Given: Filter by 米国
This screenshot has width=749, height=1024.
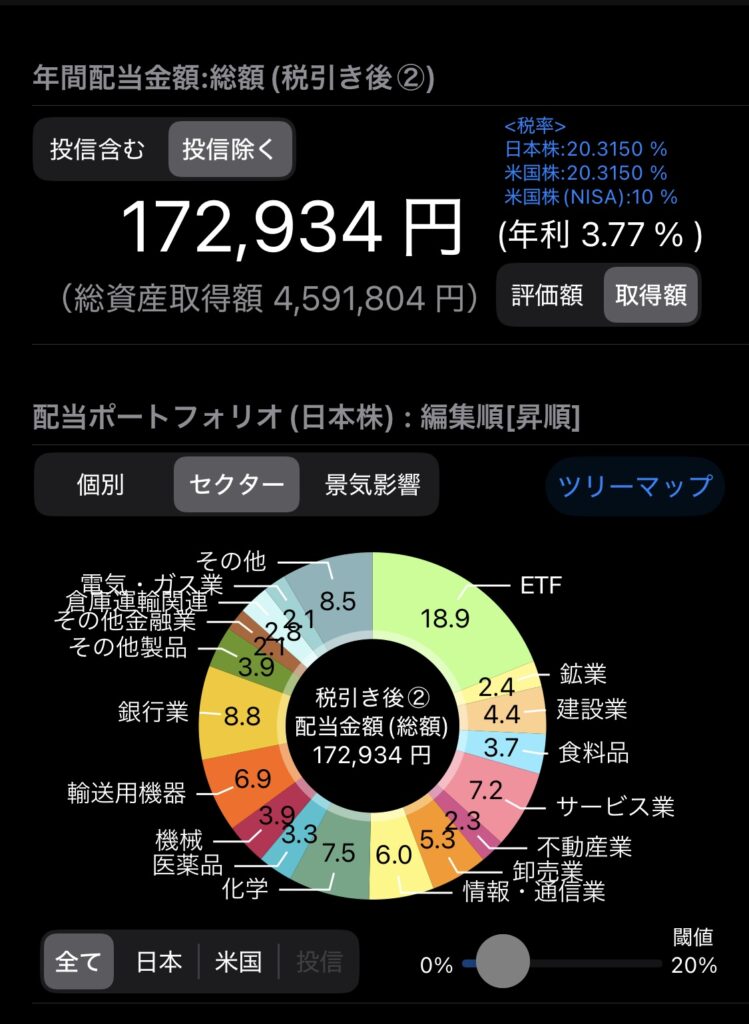Looking at the screenshot, I should [238, 962].
